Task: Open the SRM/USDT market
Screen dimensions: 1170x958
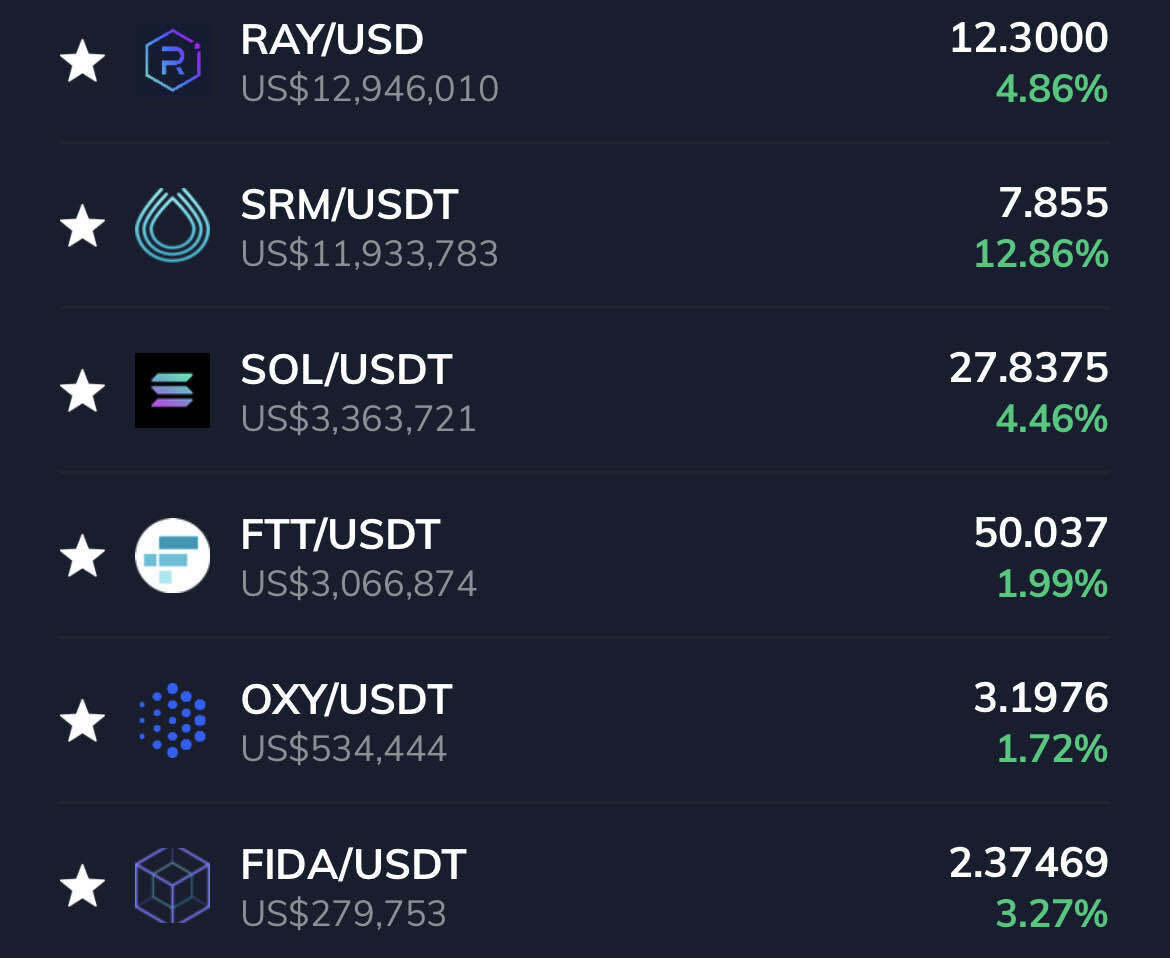Action: [349, 205]
